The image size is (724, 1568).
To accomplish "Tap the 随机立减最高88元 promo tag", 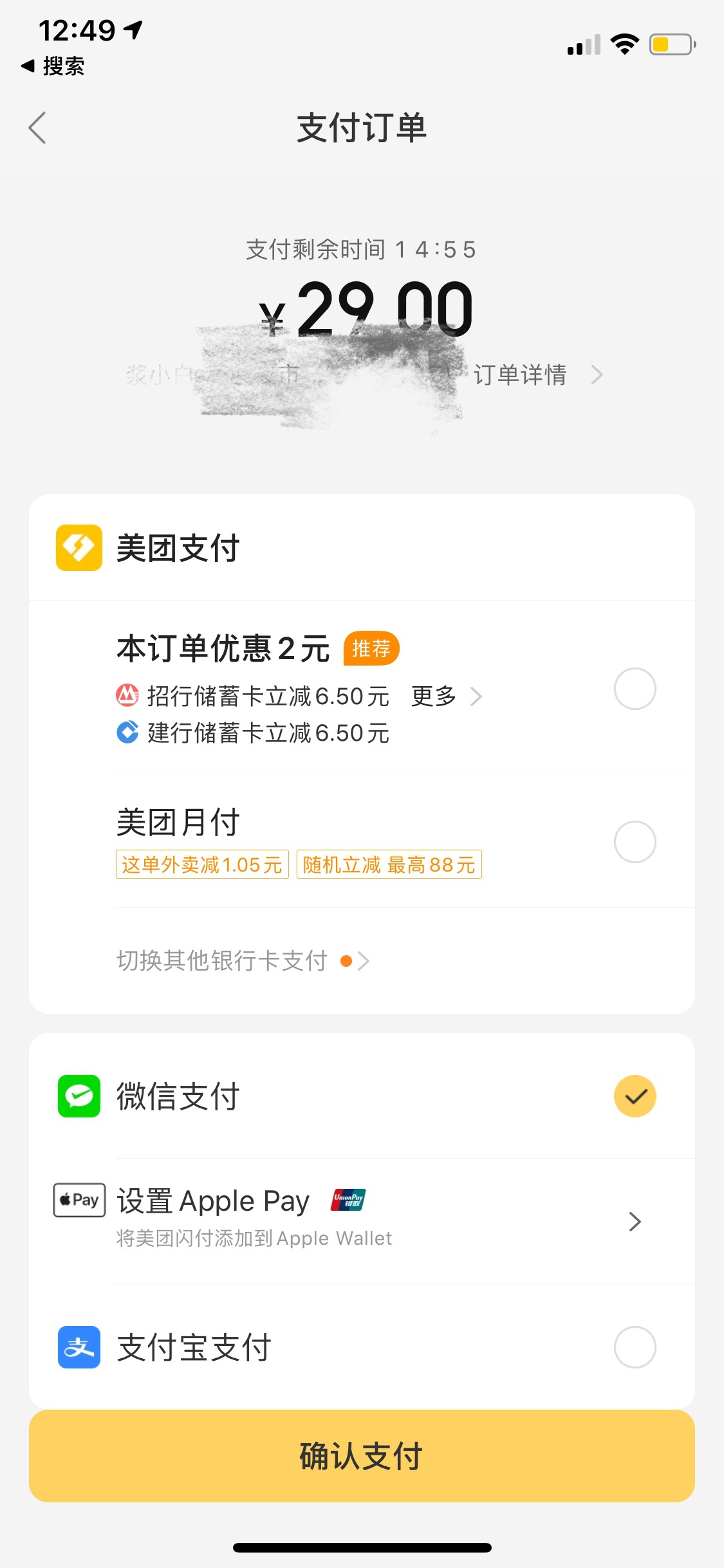I will click(388, 864).
